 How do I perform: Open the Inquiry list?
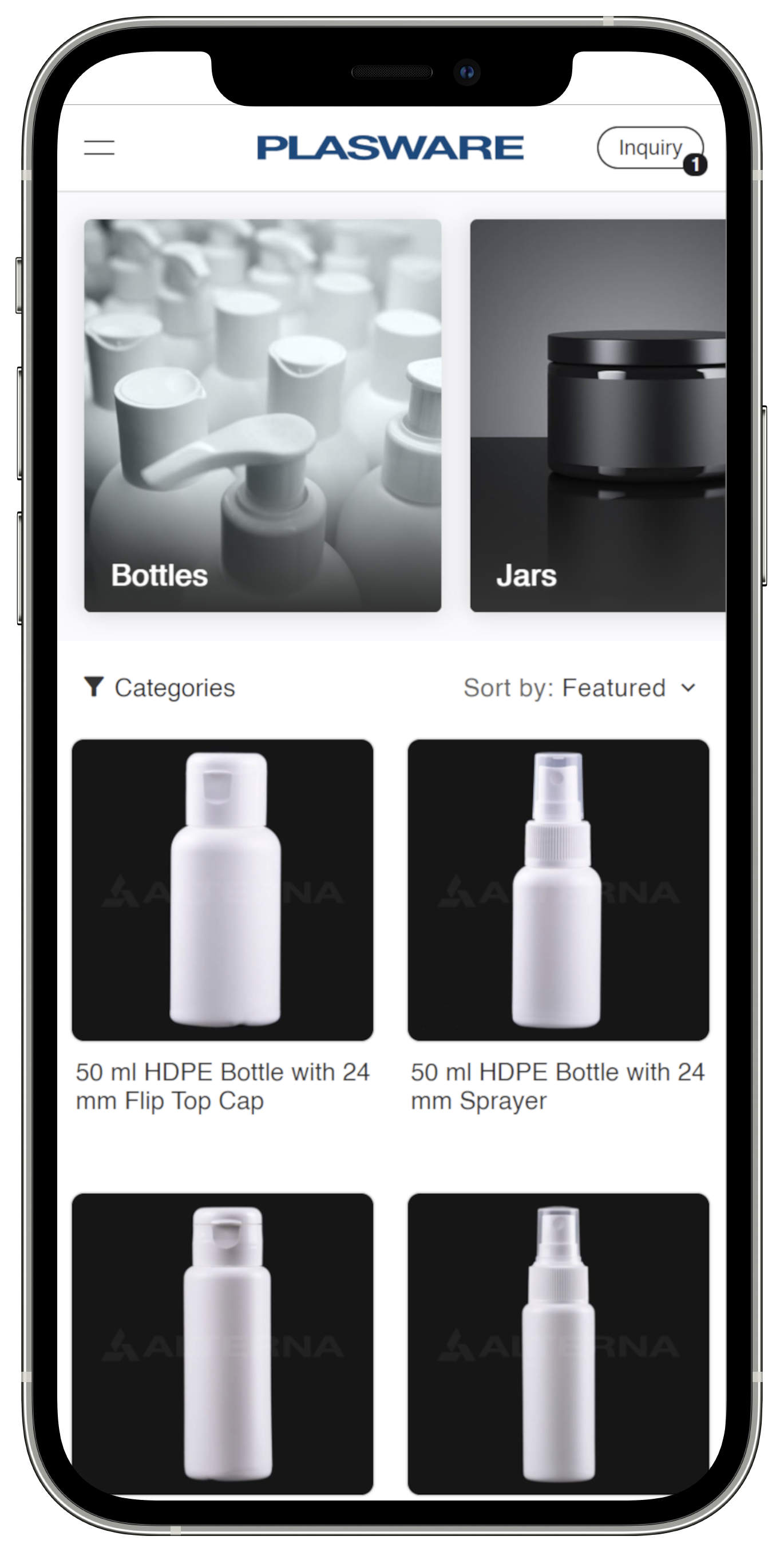tap(650, 148)
